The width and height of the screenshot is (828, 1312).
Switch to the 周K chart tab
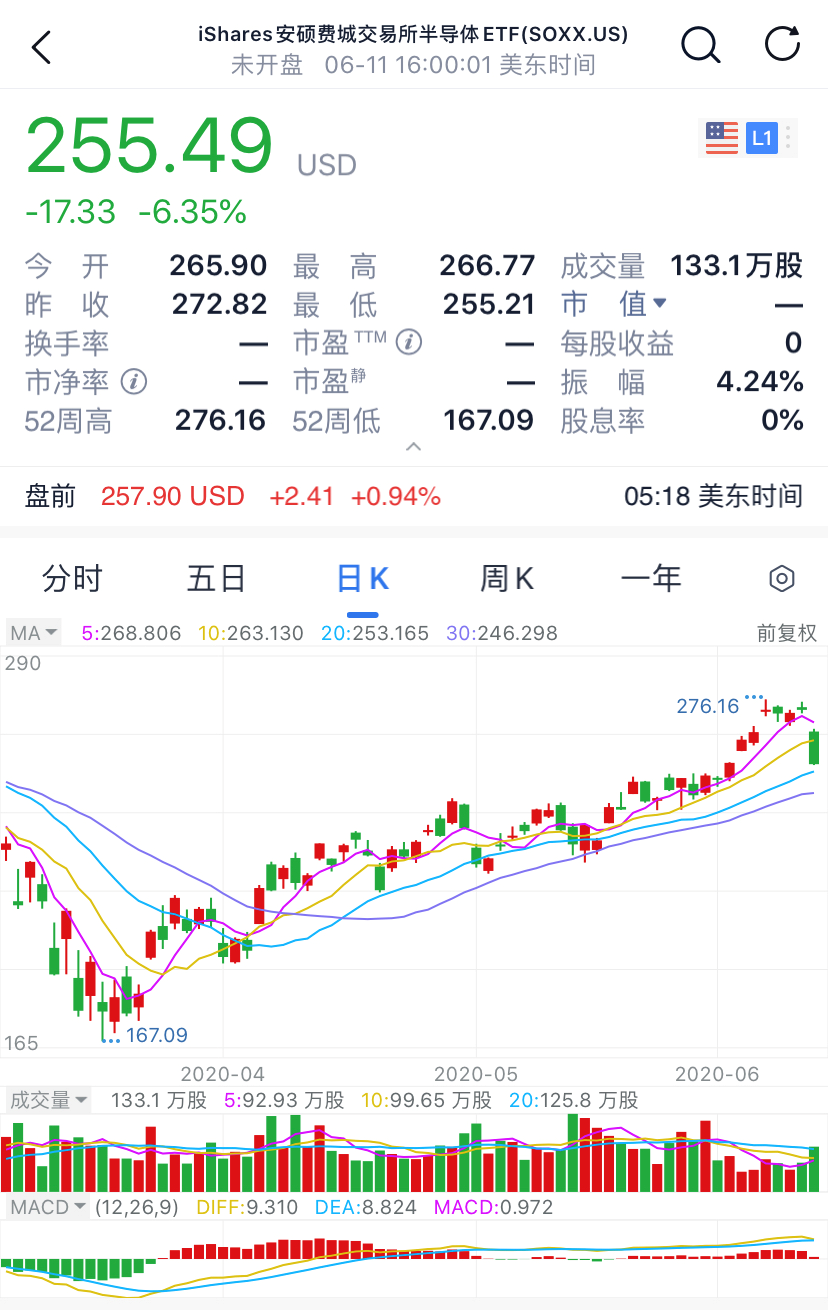[507, 578]
